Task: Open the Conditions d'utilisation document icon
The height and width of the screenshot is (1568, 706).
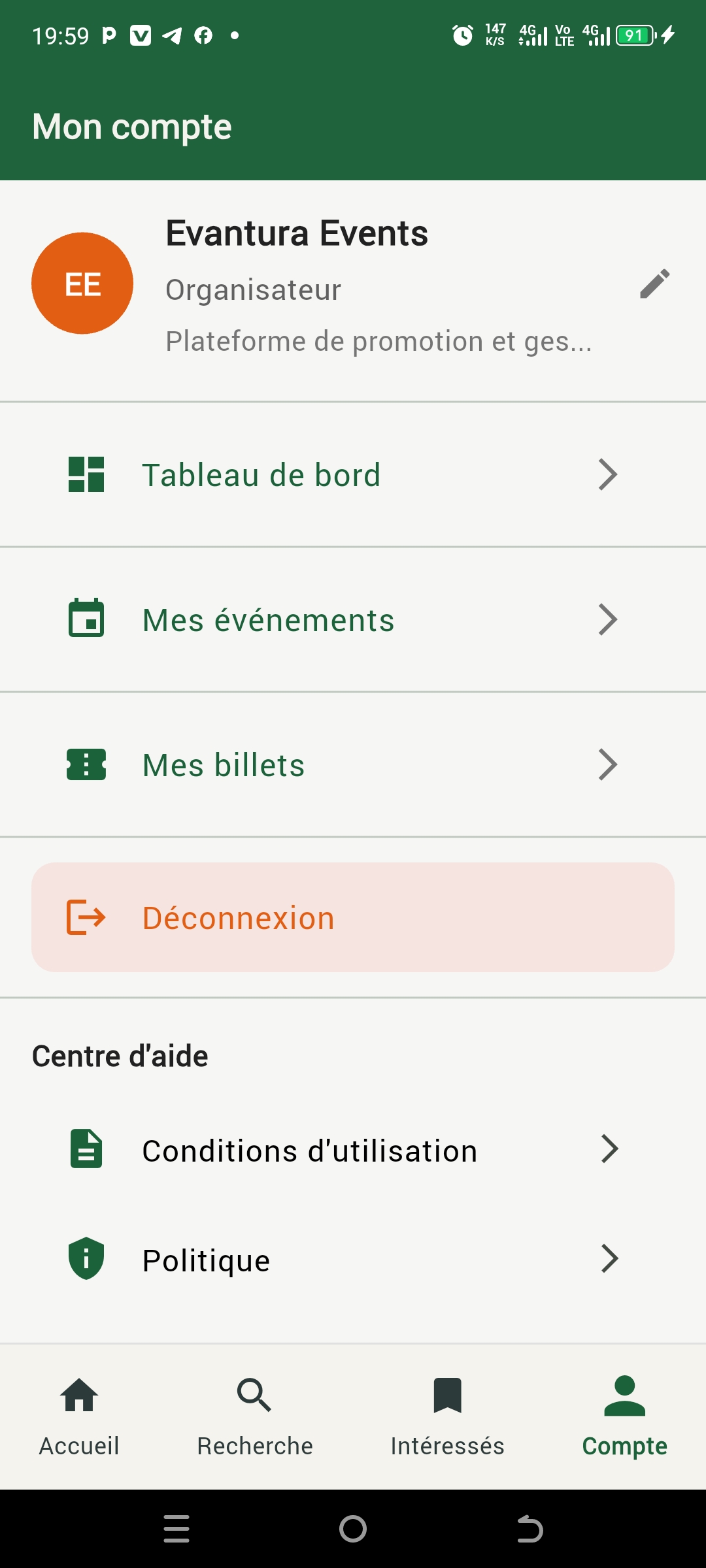Action: (86, 1149)
